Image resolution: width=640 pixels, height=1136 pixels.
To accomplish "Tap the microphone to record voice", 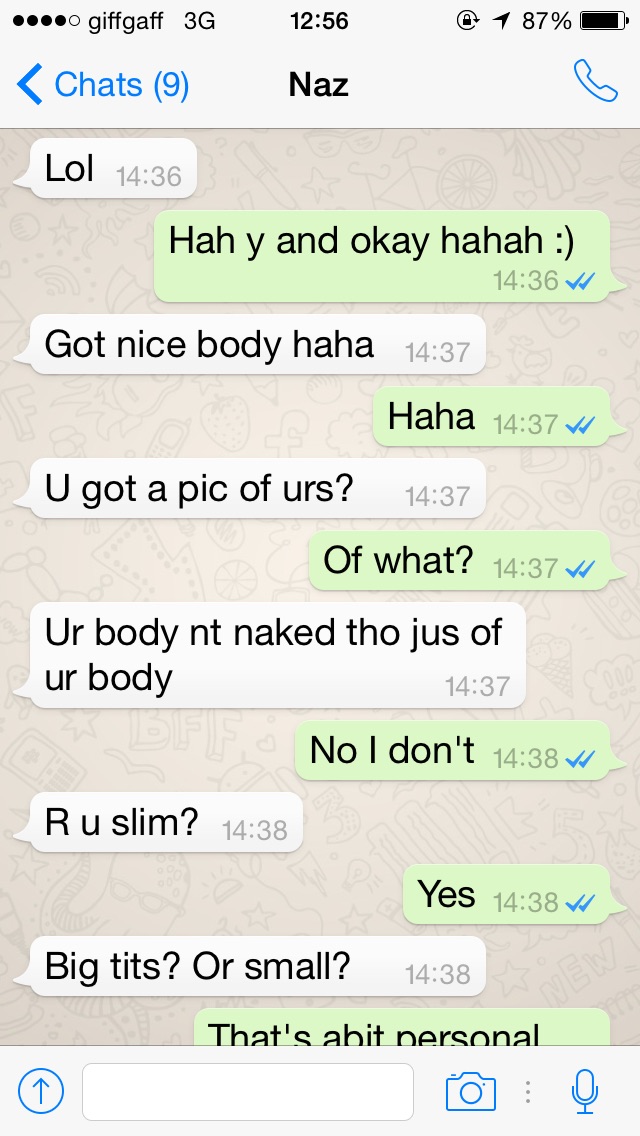I will click(585, 1091).
